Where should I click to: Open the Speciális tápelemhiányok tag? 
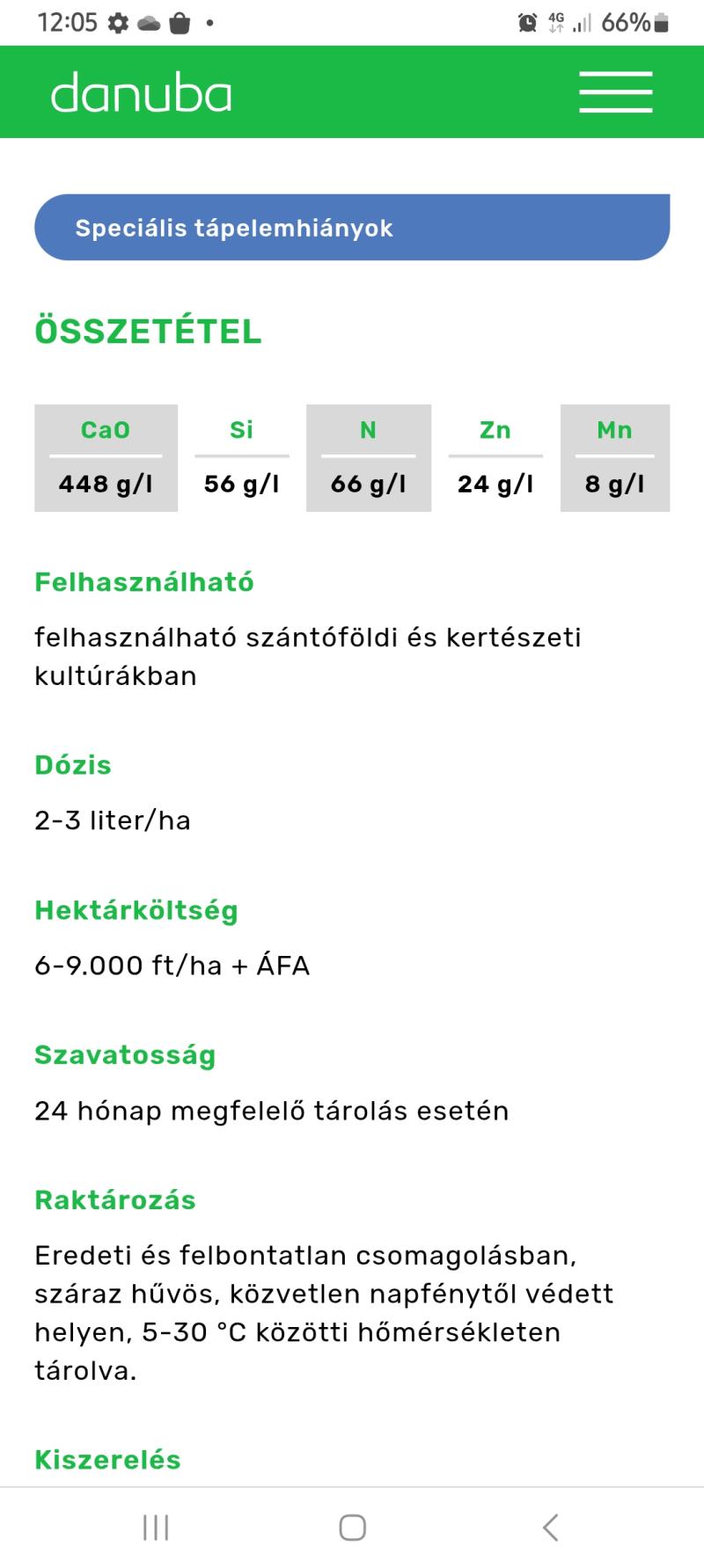[x=352, y=228]
